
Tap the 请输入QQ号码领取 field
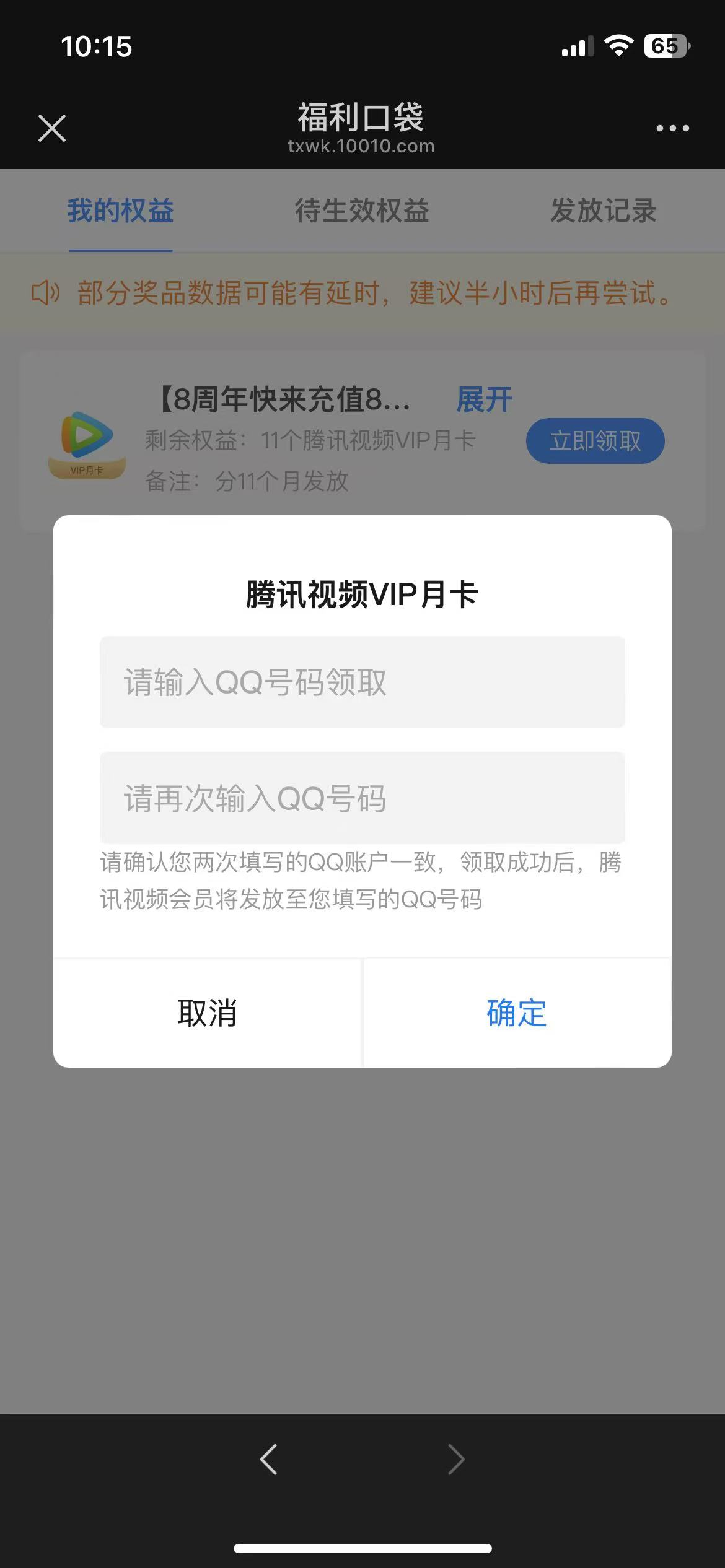362,682
